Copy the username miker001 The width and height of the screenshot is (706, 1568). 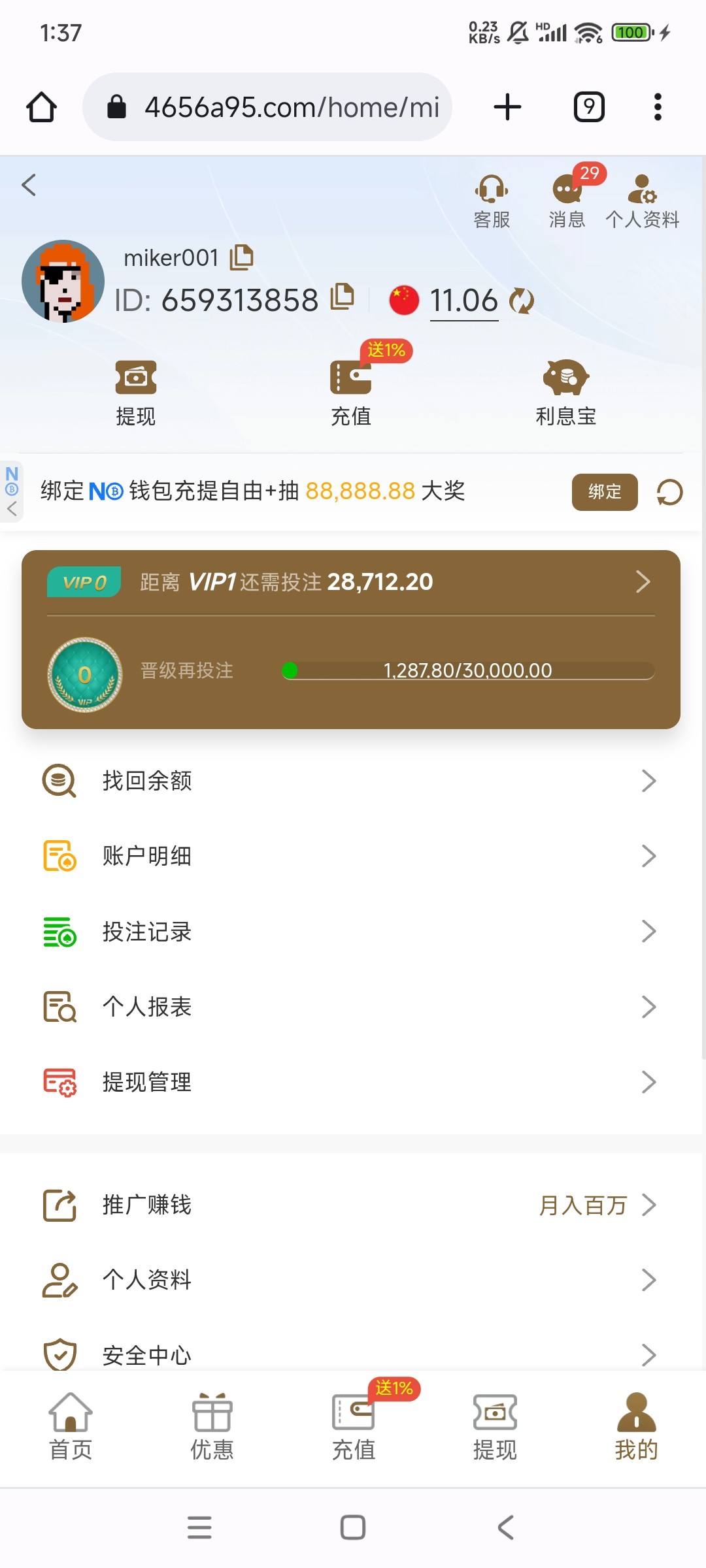(242, 257)
